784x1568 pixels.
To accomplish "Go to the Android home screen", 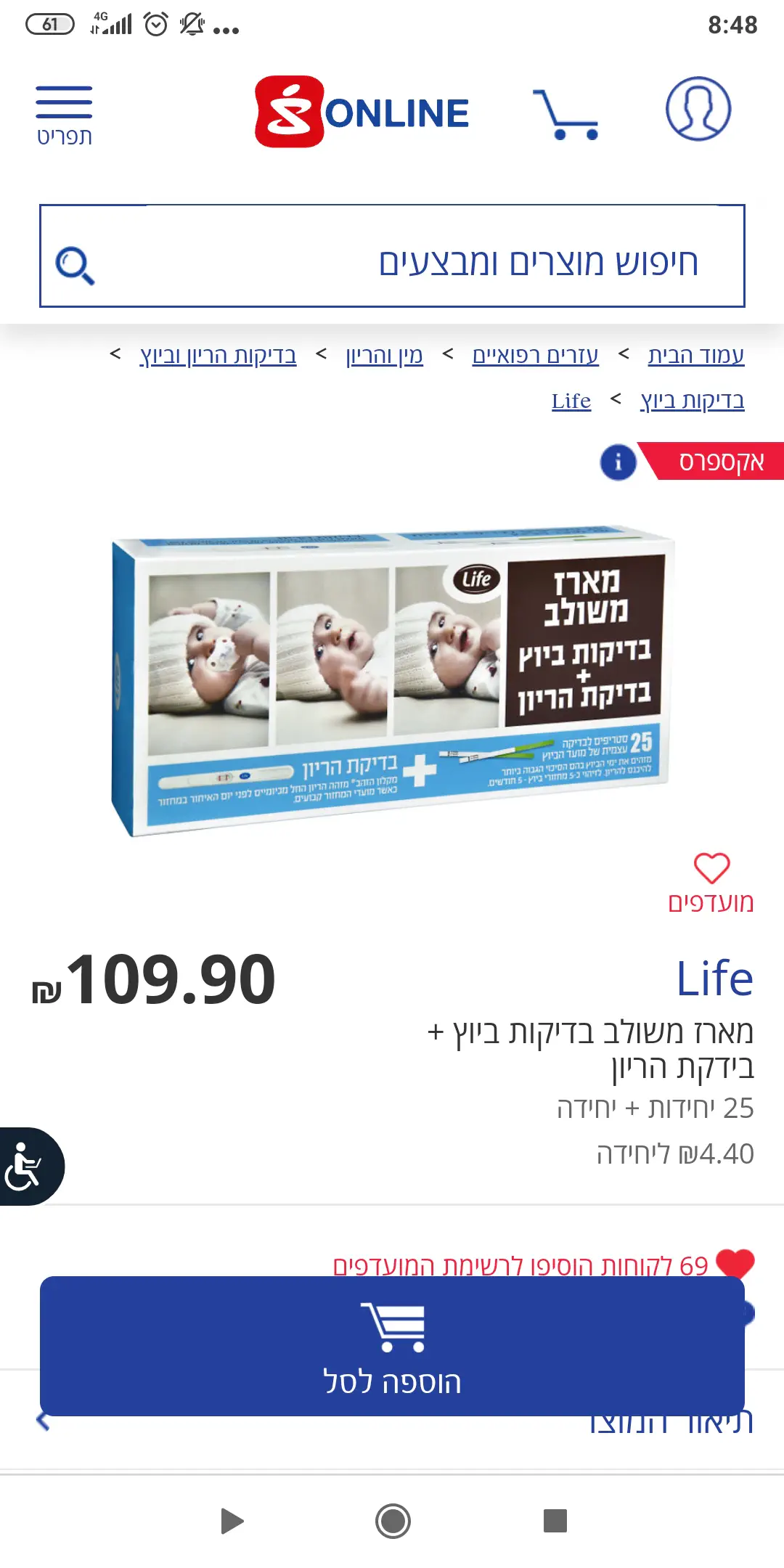I will (393, 1521).
